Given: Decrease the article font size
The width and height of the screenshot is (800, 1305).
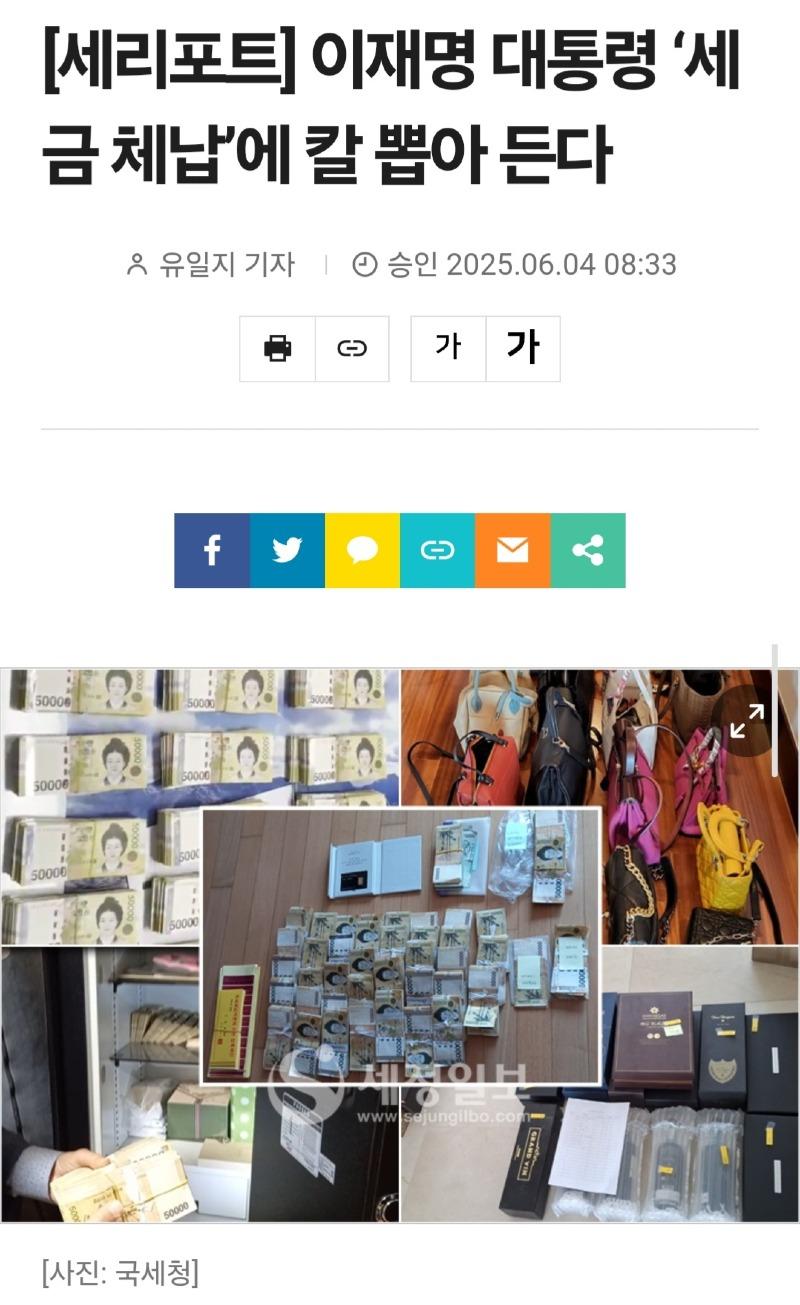Looking at the screenshot, I should pos(448,349).
